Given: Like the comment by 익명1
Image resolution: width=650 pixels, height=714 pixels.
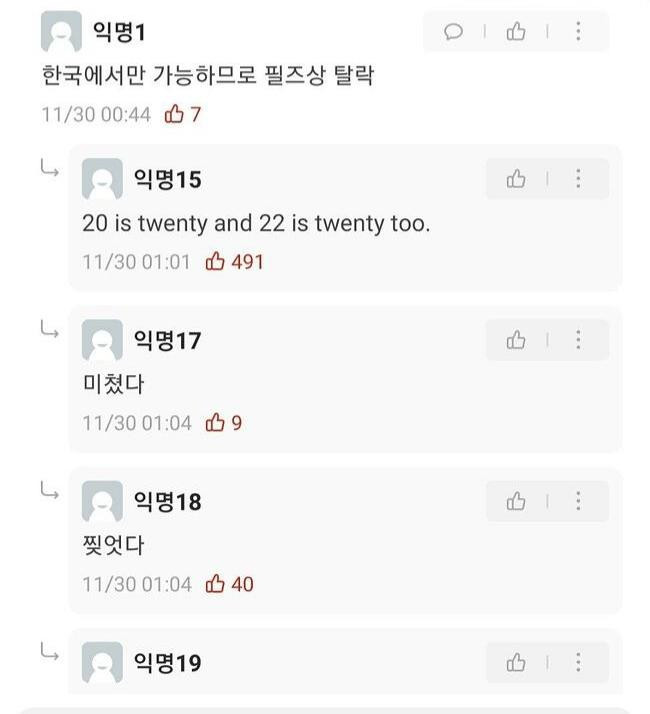Looking at the screenshot, I should [516, 32].
